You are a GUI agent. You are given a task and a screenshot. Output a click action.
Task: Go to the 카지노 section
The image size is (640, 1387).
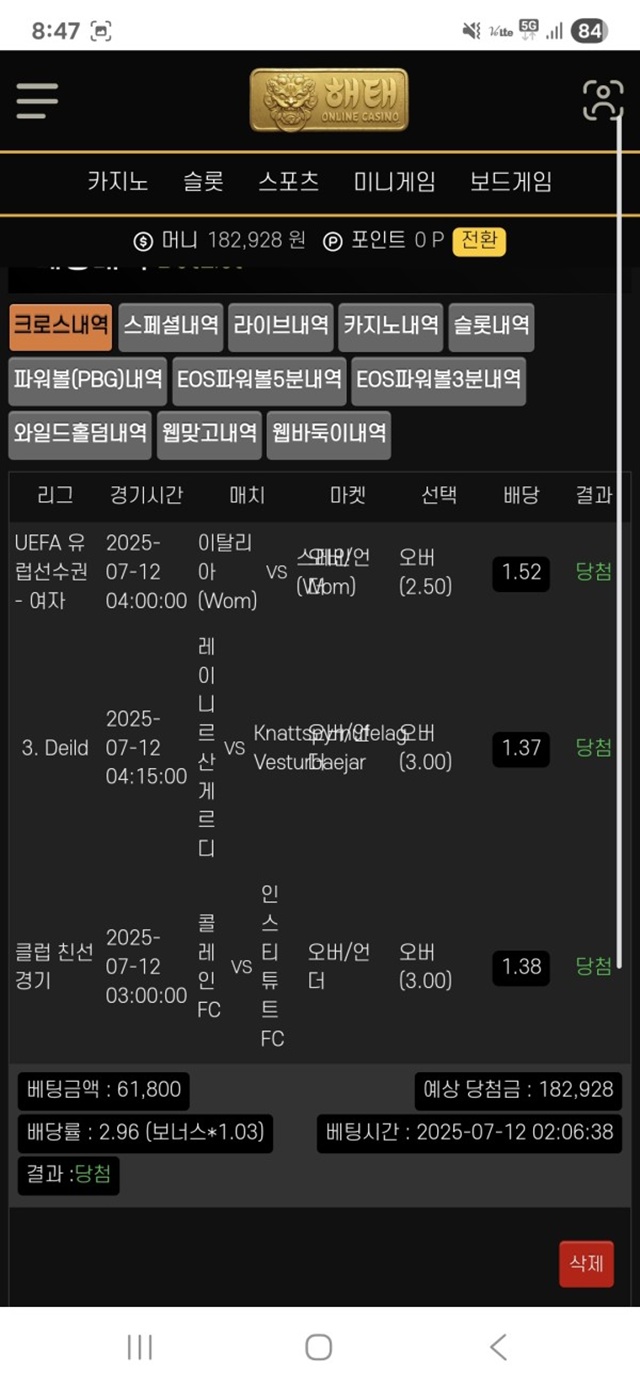click(x=118, y=181)
